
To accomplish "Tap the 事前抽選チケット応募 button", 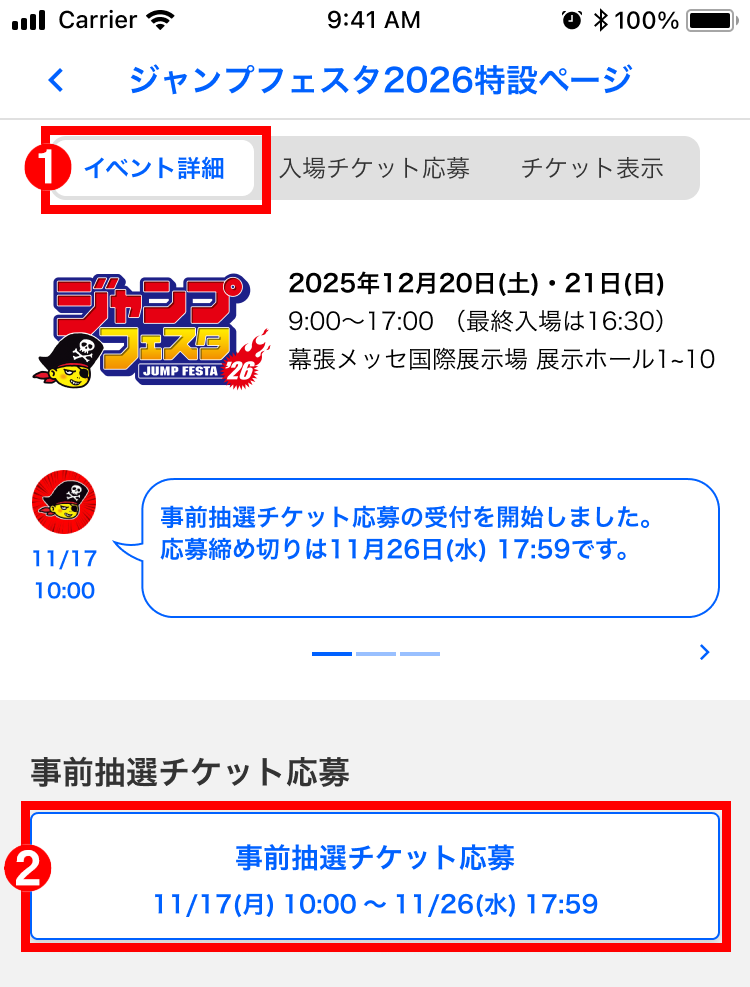I will pos(375,877).
